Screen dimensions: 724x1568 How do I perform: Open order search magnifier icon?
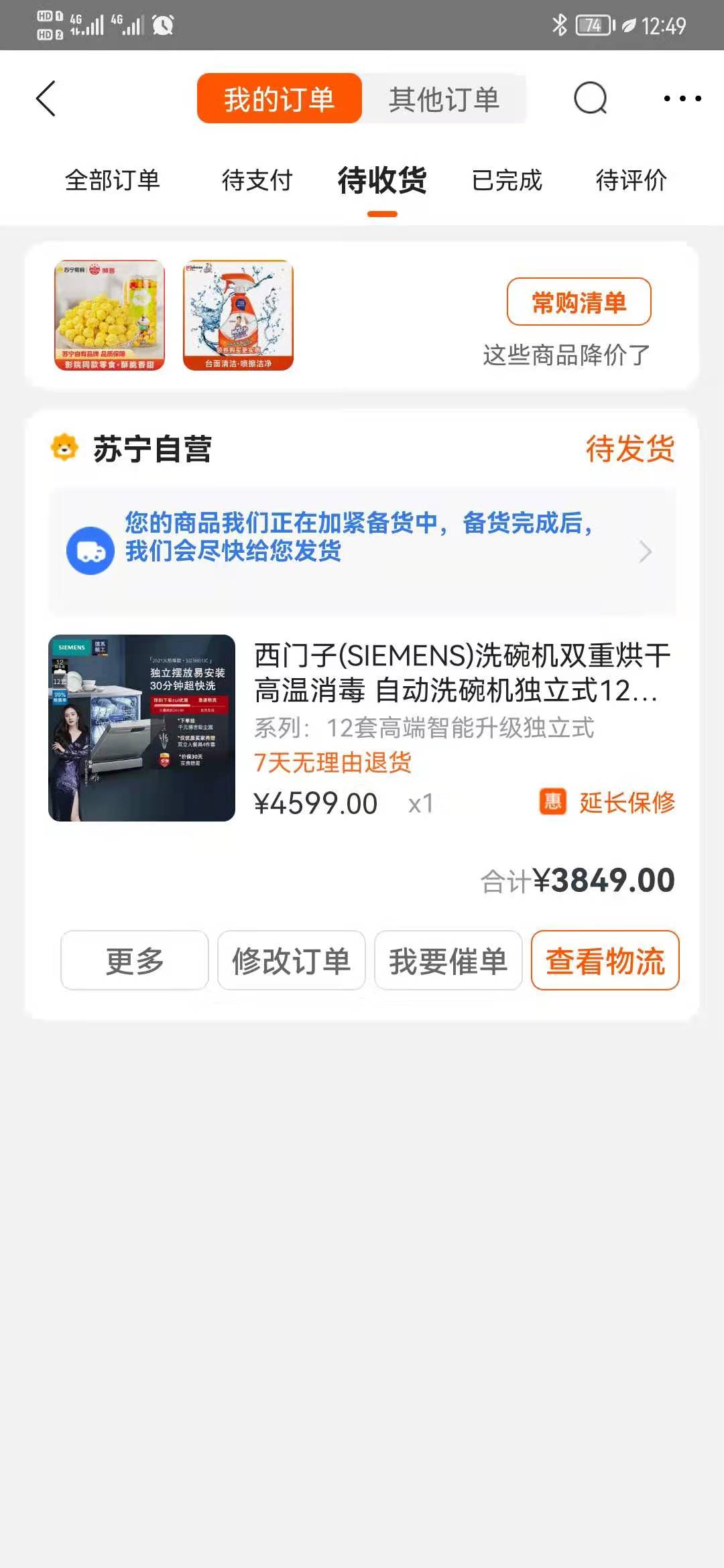(x=590, y=99)
